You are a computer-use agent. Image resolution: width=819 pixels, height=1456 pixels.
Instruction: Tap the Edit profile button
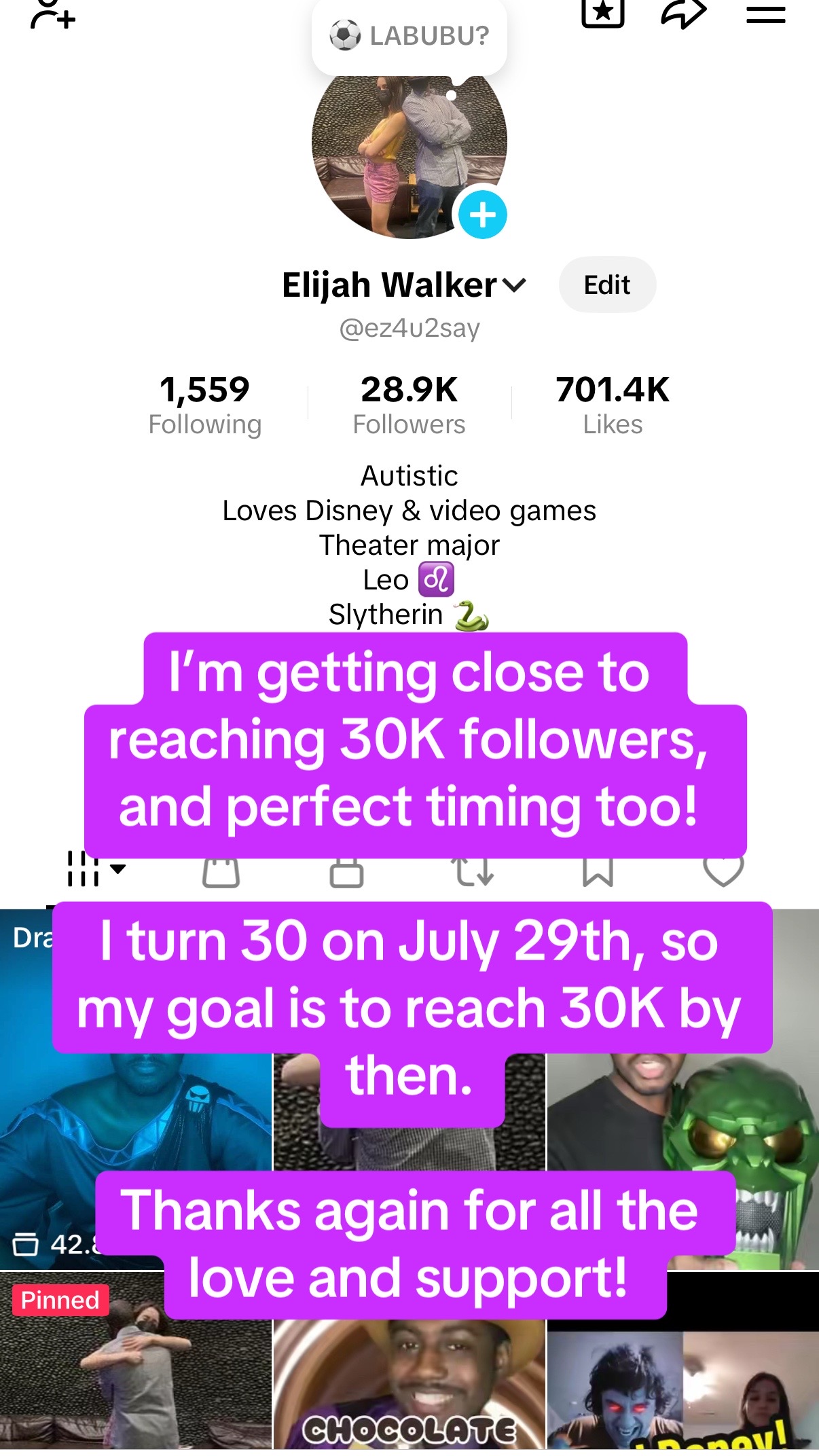coord(607,285)
